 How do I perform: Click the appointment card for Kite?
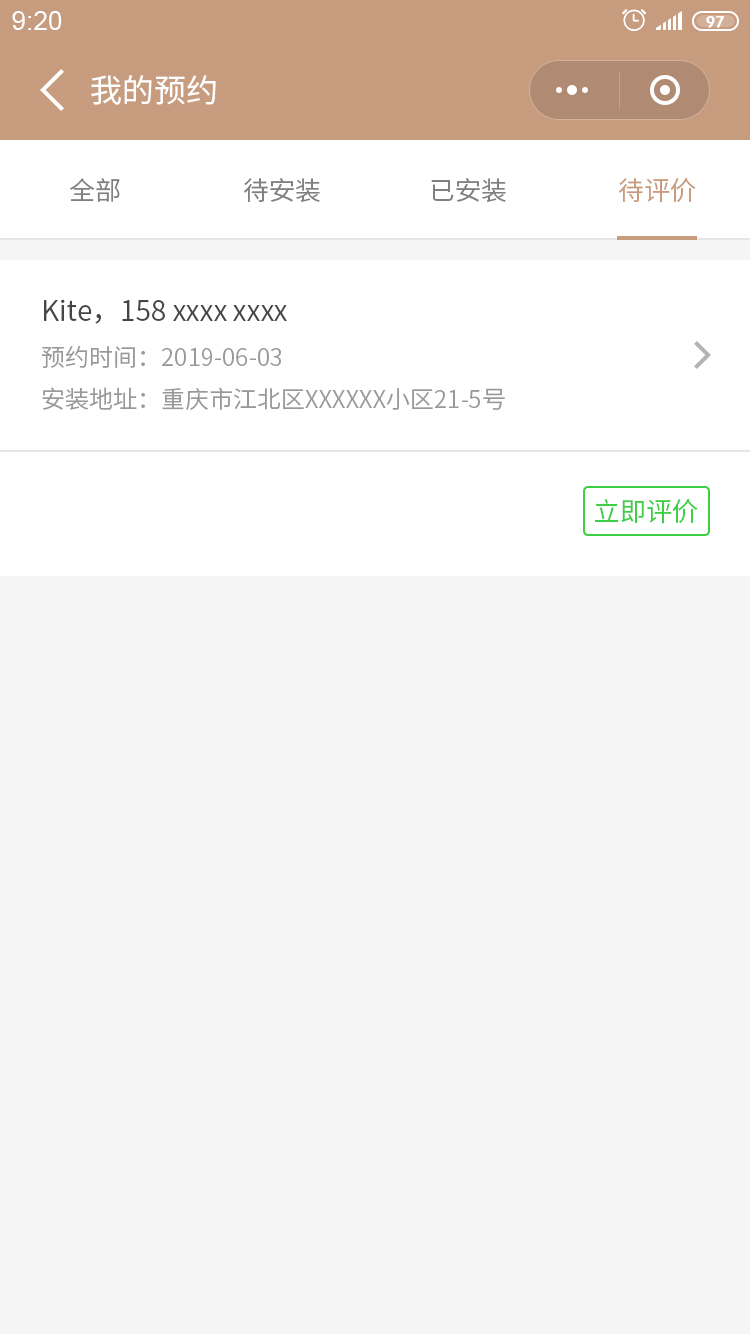(x=350, y=355)
